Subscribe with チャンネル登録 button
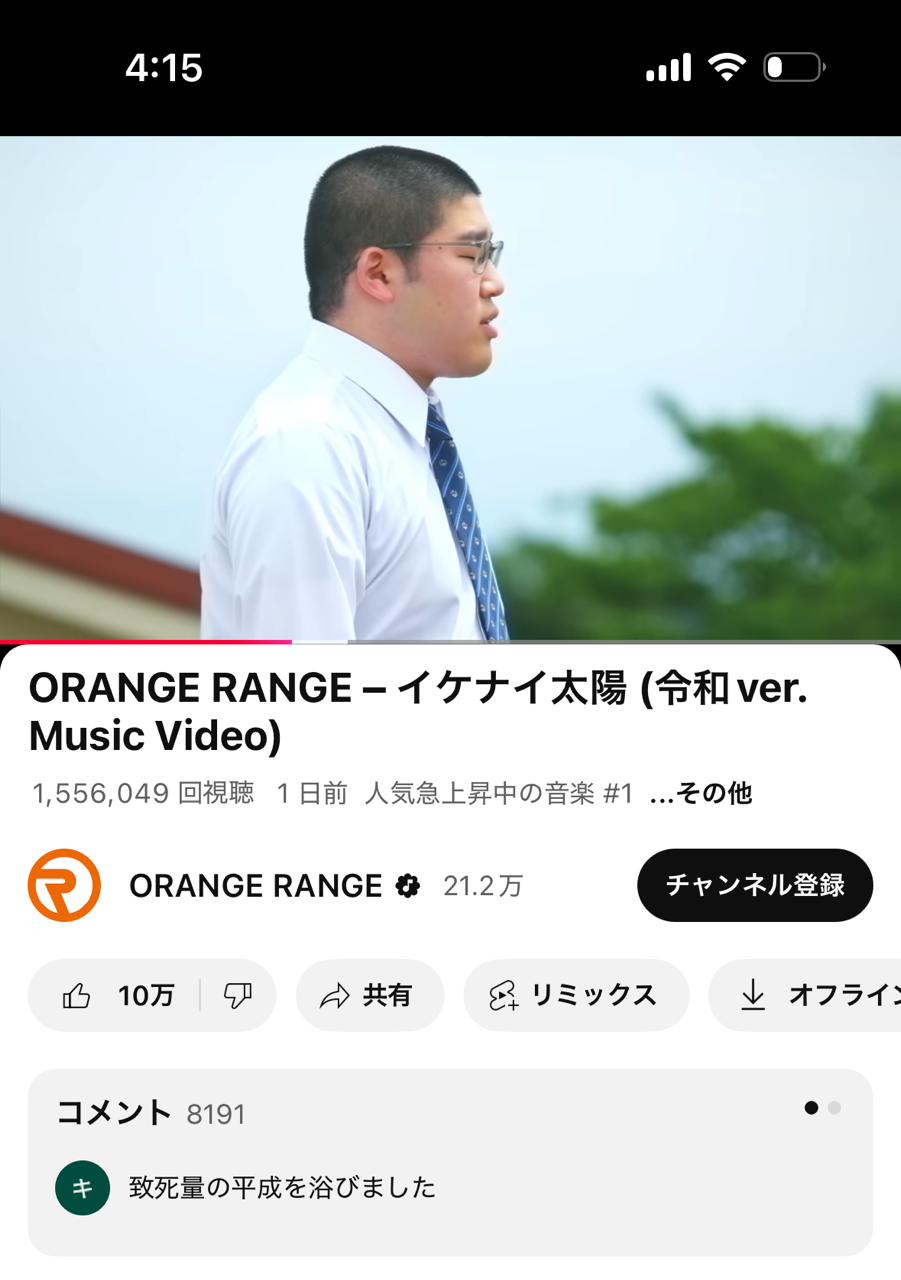 tap(755, 885)
